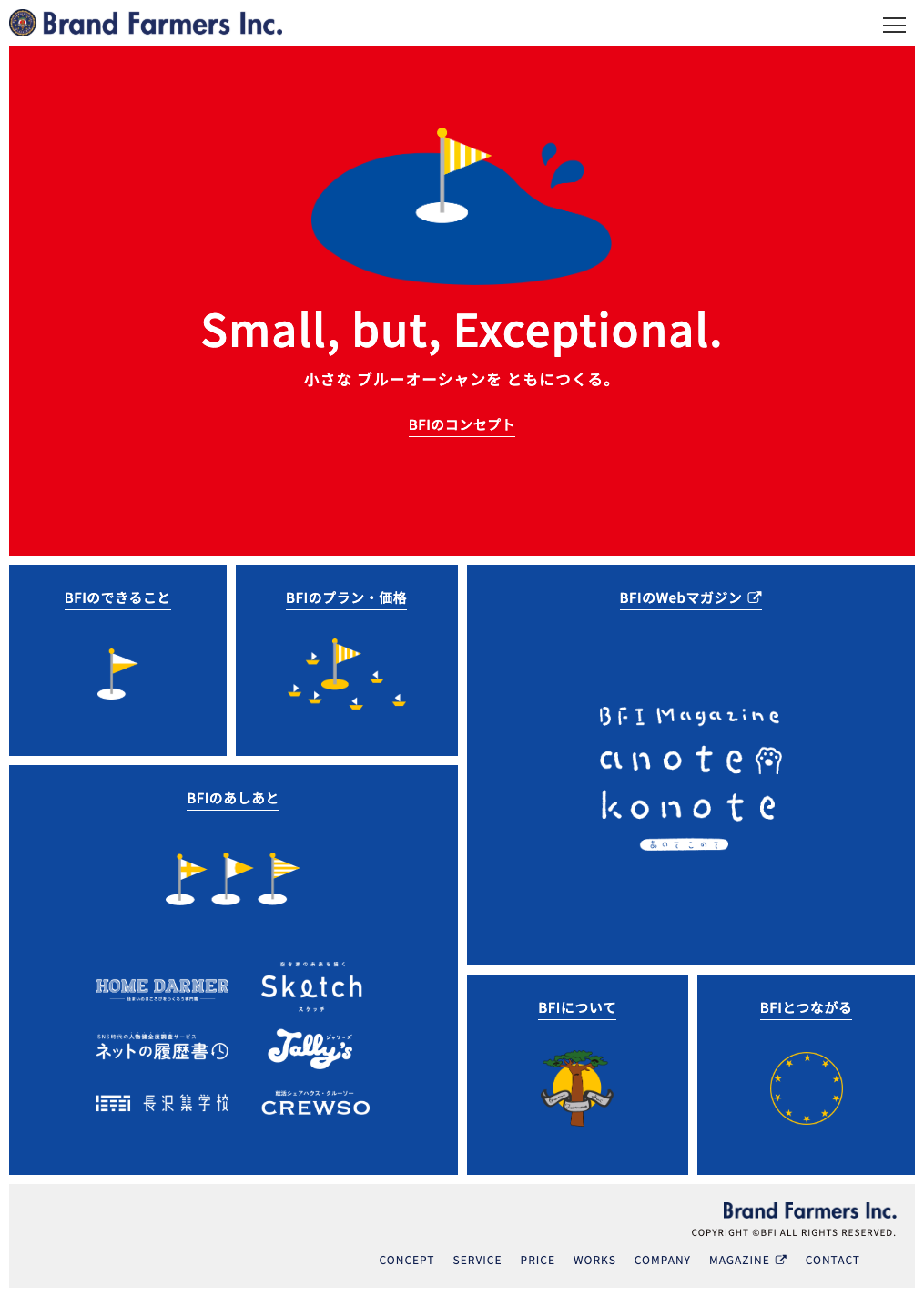The width and height of the screenshot is (924, 1297).
Task: Select the PRICE footer link
Action: [x=537, y=1261]
